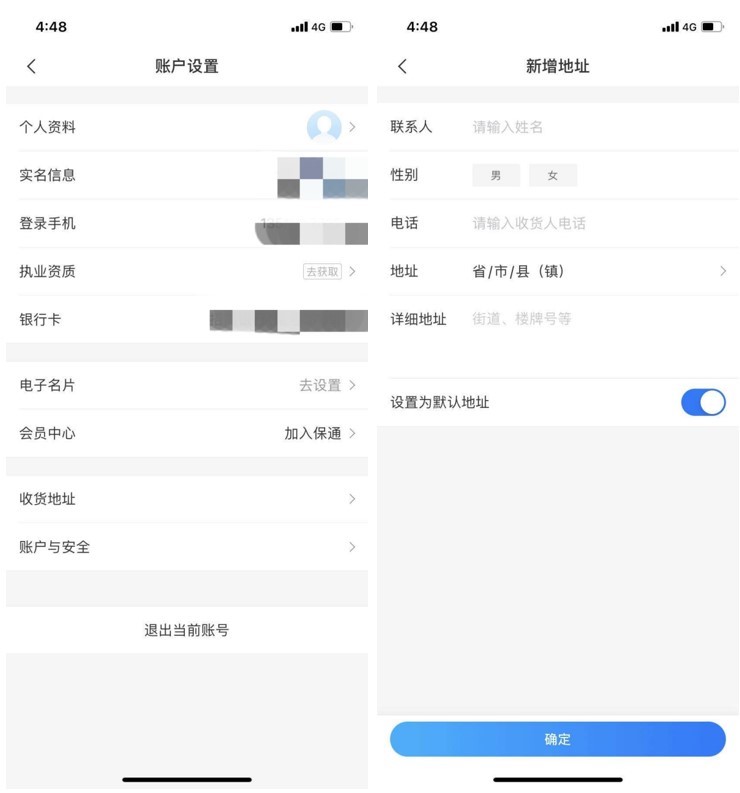Open 账户与安全 settings
This screenshot has width=740, height=793.
[187, 547]
